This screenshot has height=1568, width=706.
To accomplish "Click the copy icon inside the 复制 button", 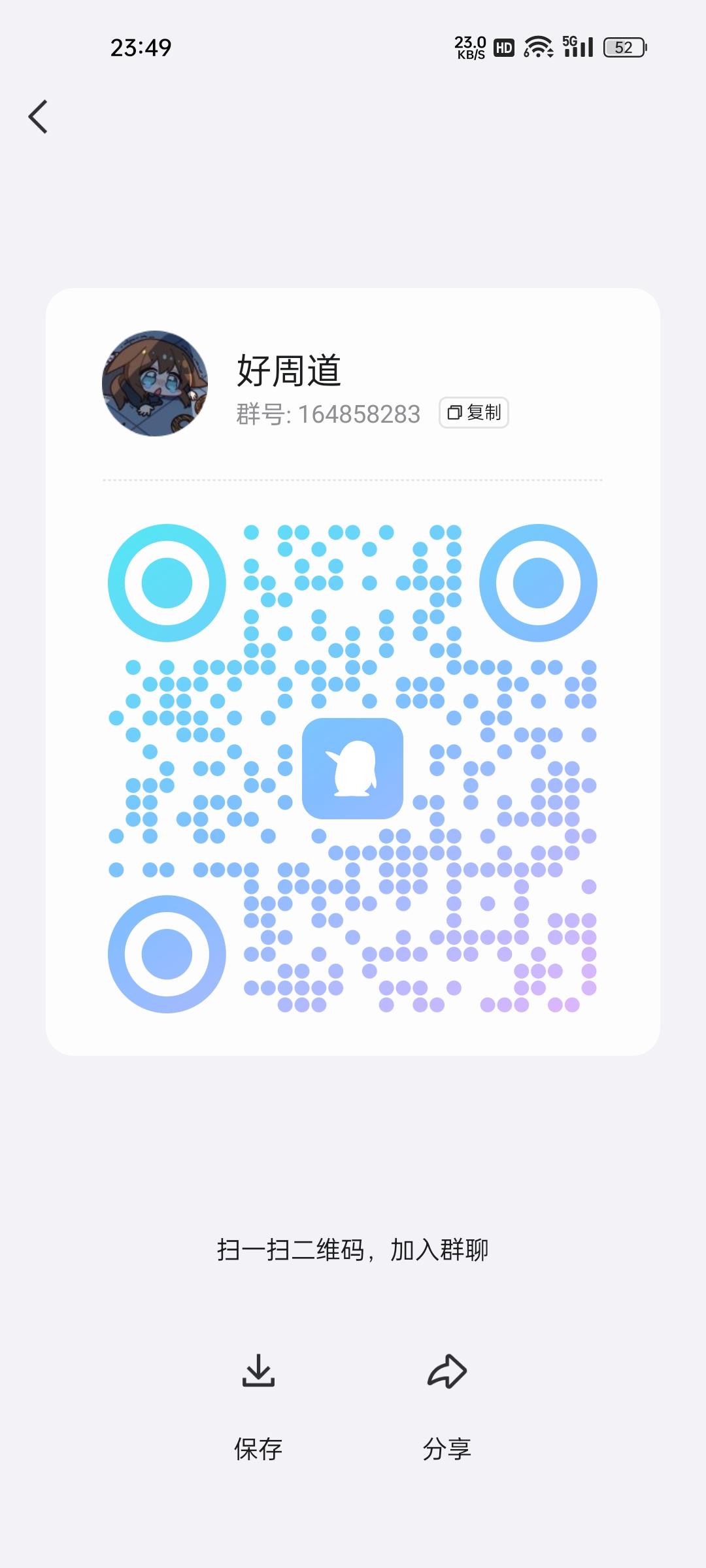I will click(456, 412).
